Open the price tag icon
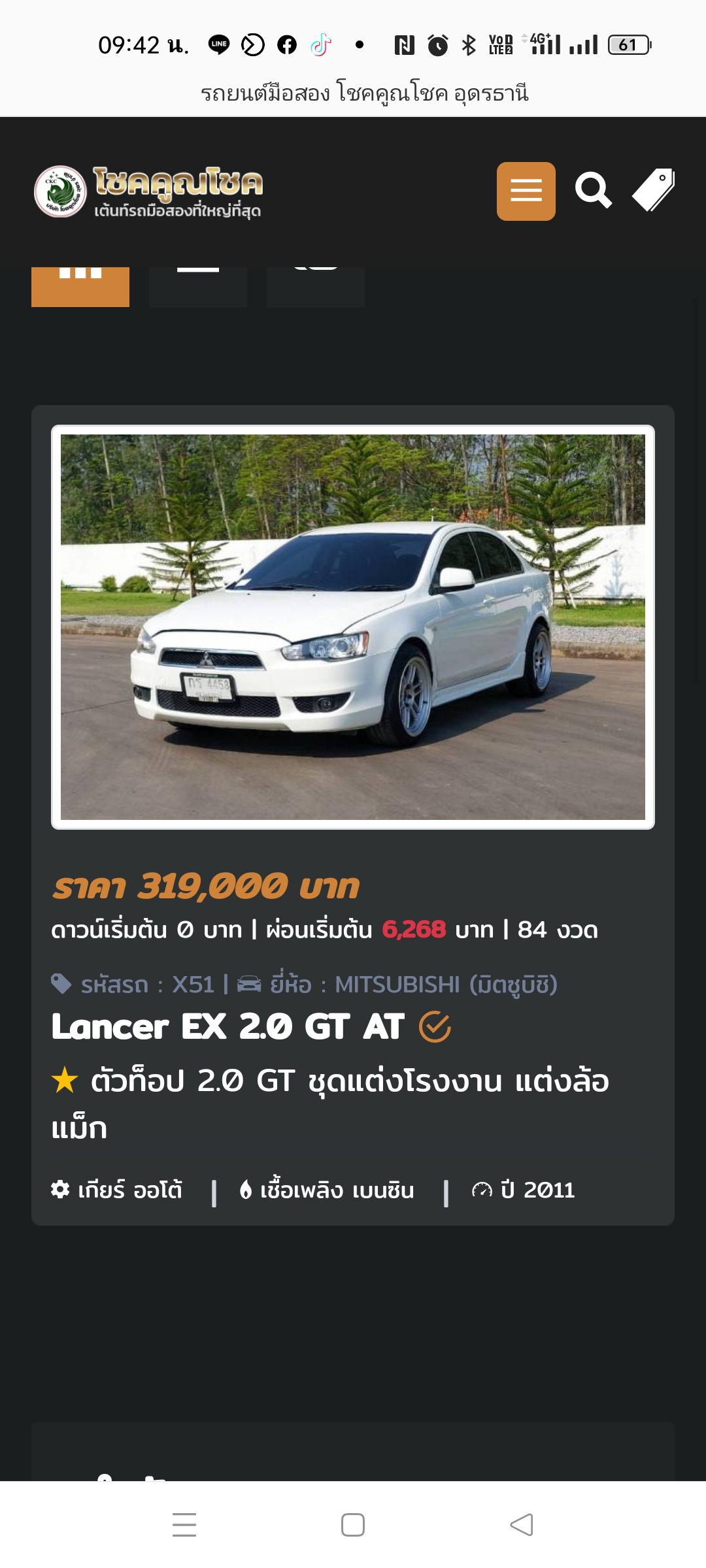706x1568 pixels. coord(653,191)
